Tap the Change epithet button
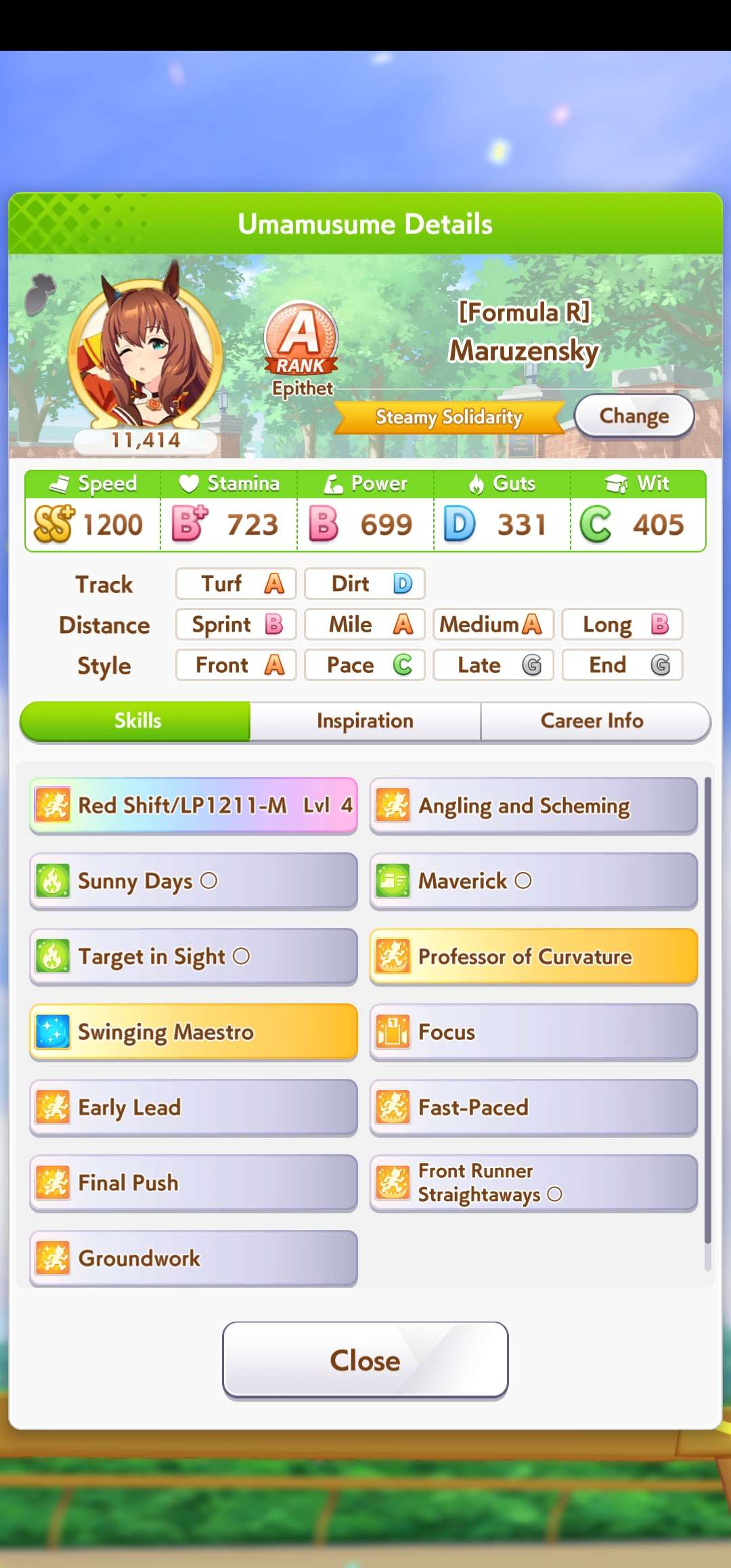The image size is (731, 1568). click(x=634, y=416)
